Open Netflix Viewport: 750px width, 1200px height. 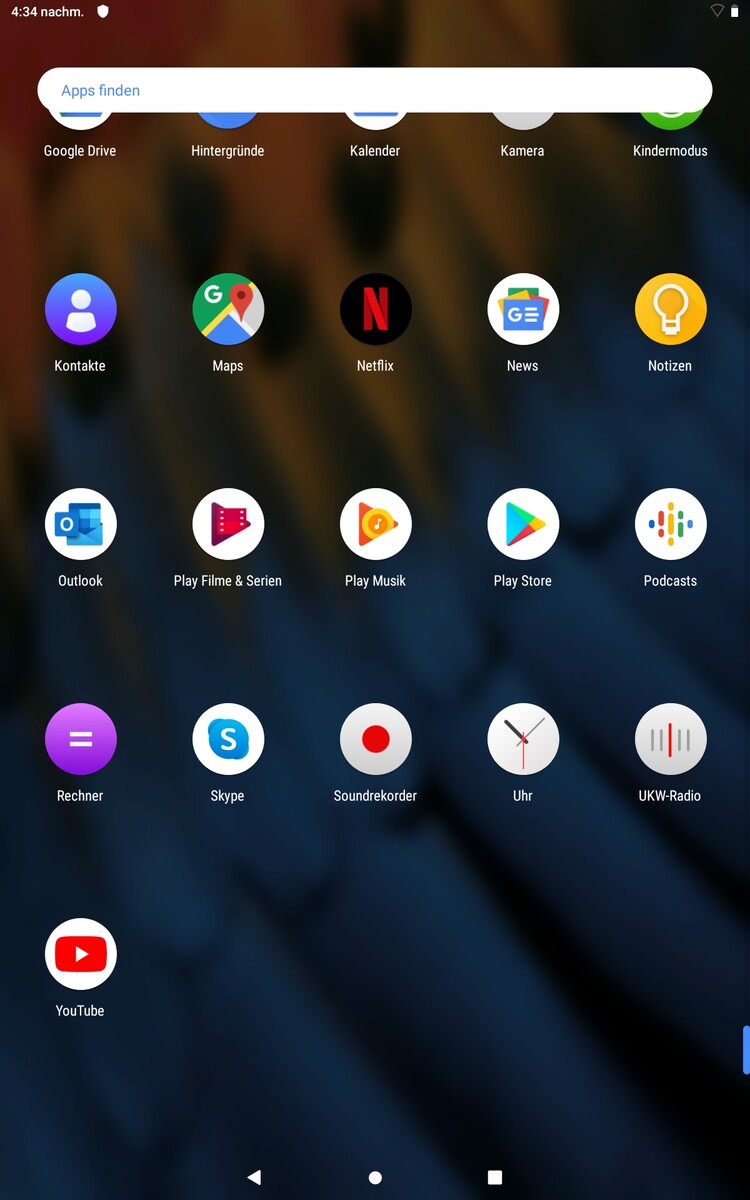(x=375, y=310)
